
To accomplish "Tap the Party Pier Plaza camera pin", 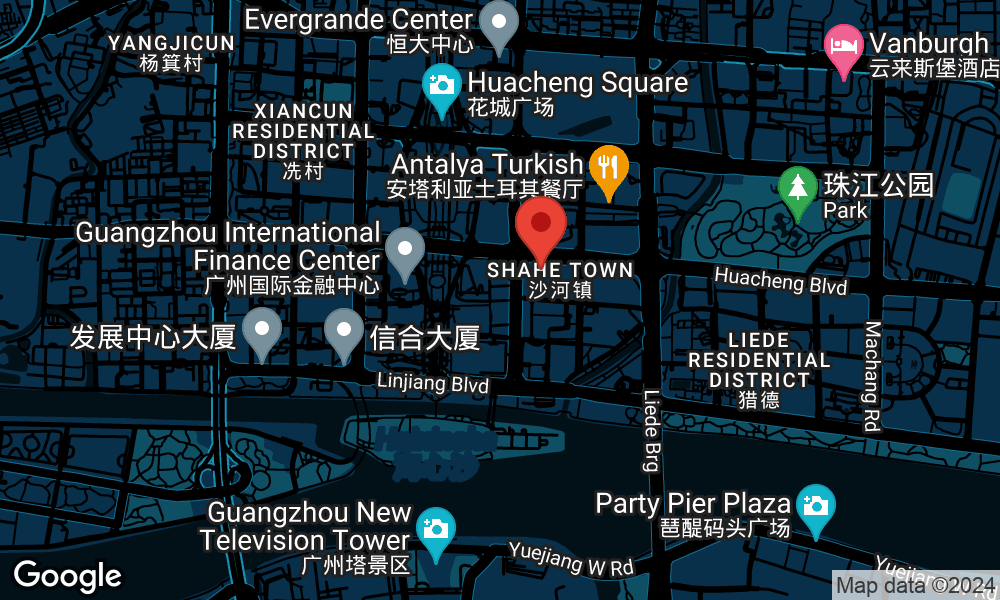I will pyautogui.click(x=816, y=506).
